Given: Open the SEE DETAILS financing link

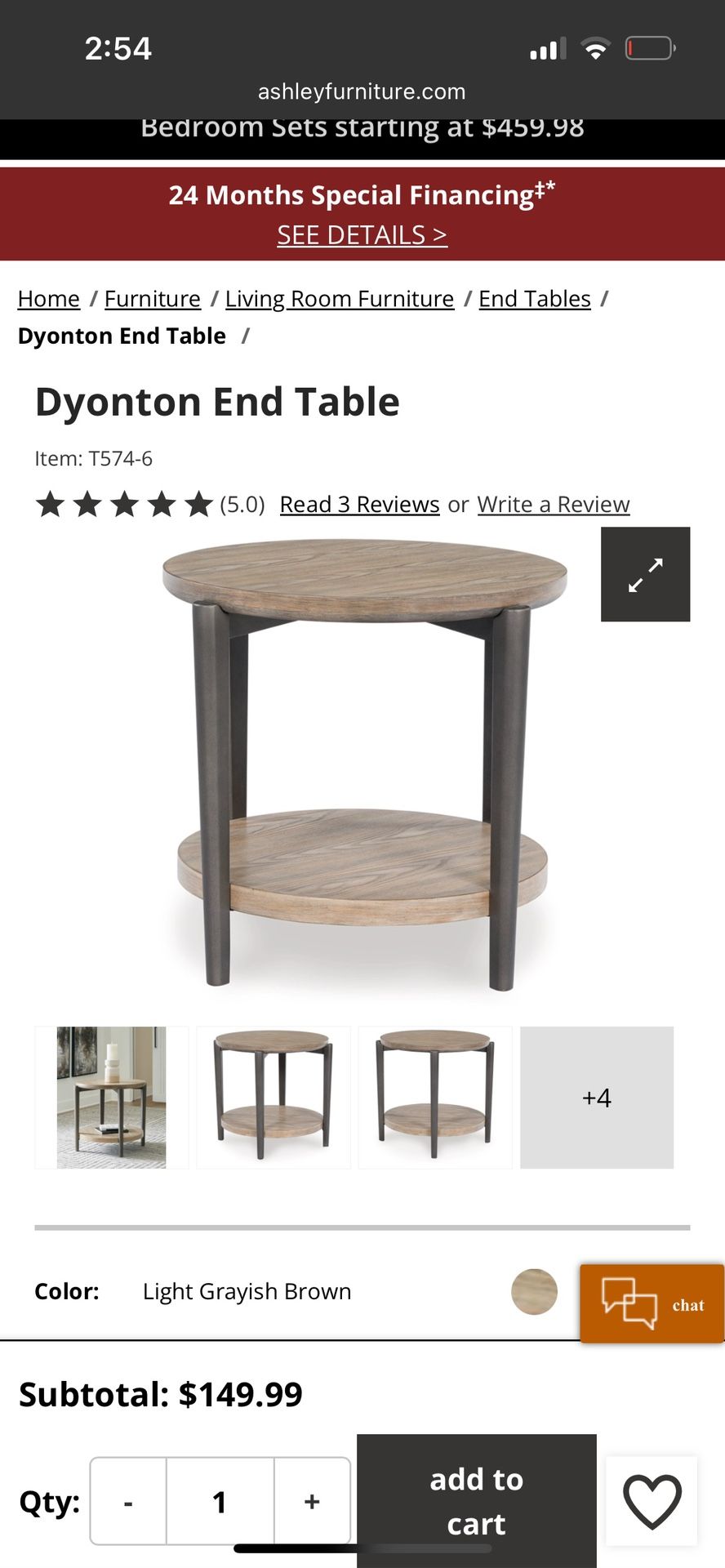Looking at the screenshot, I should coord(362,235).
